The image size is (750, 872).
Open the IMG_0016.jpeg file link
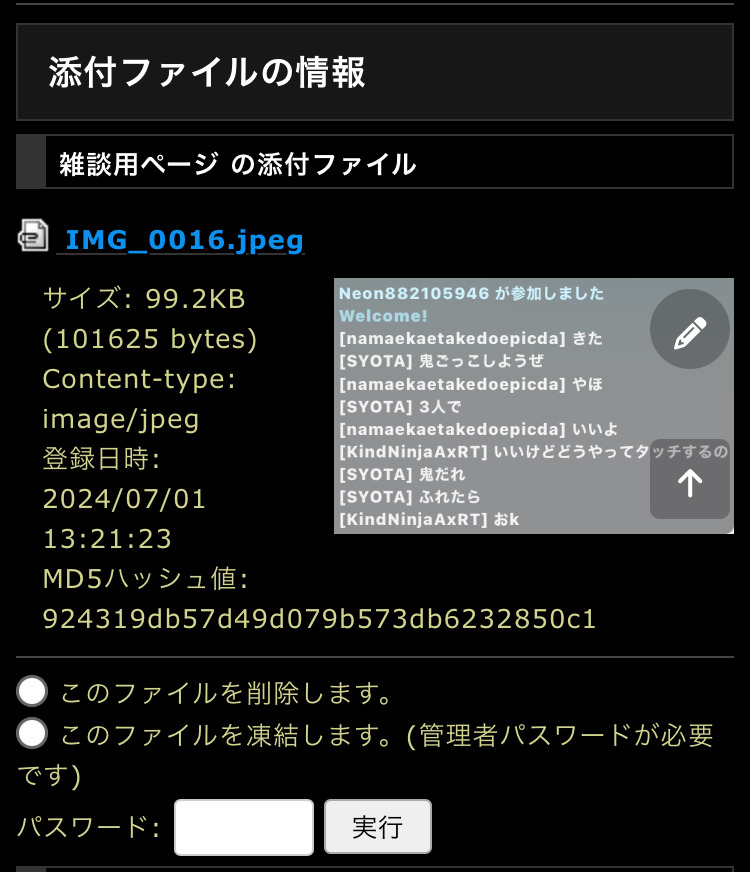tap(184, 241)
